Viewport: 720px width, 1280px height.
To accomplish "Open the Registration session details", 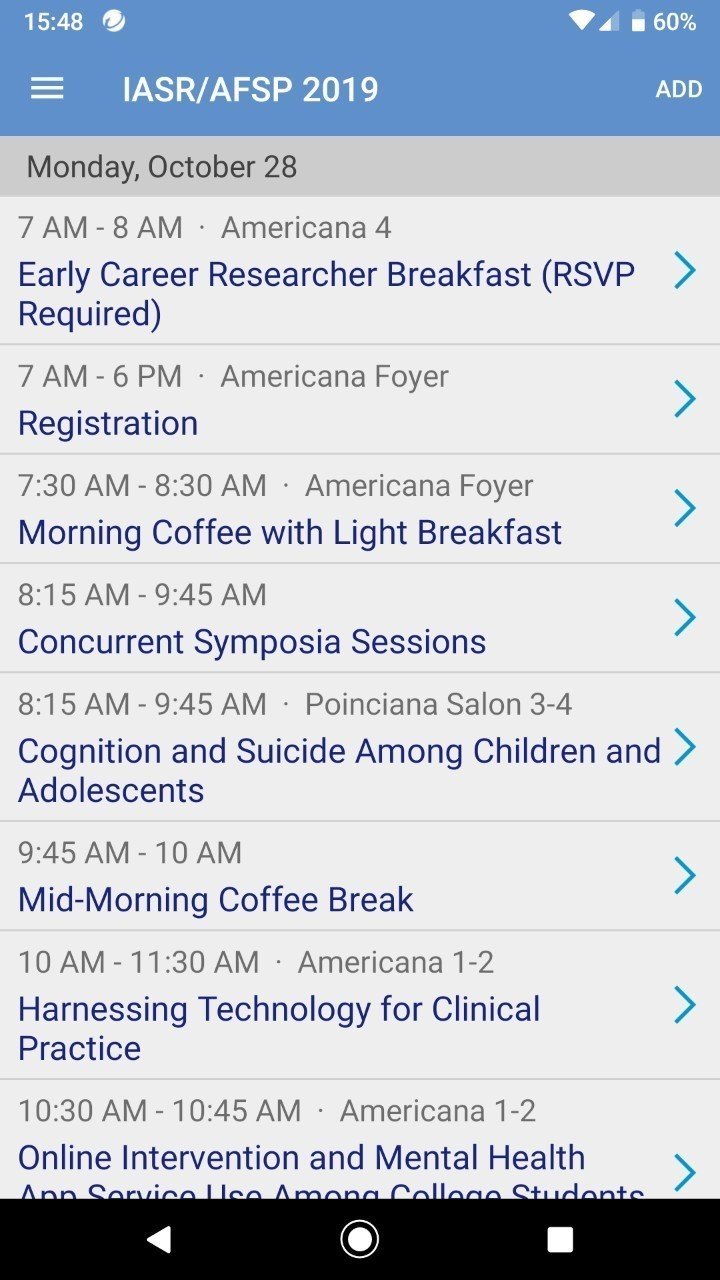I will (360, 400).
